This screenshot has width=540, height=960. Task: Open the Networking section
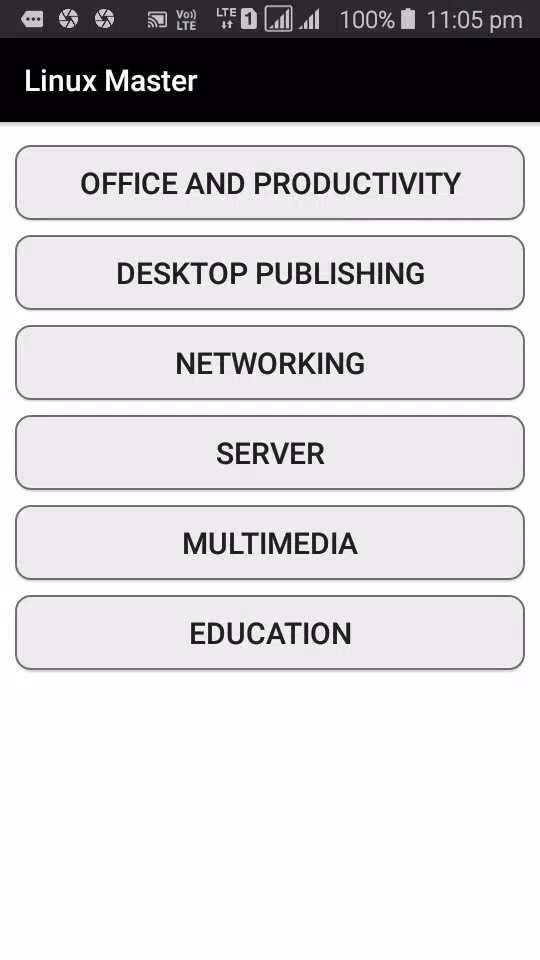click(270, 362)
